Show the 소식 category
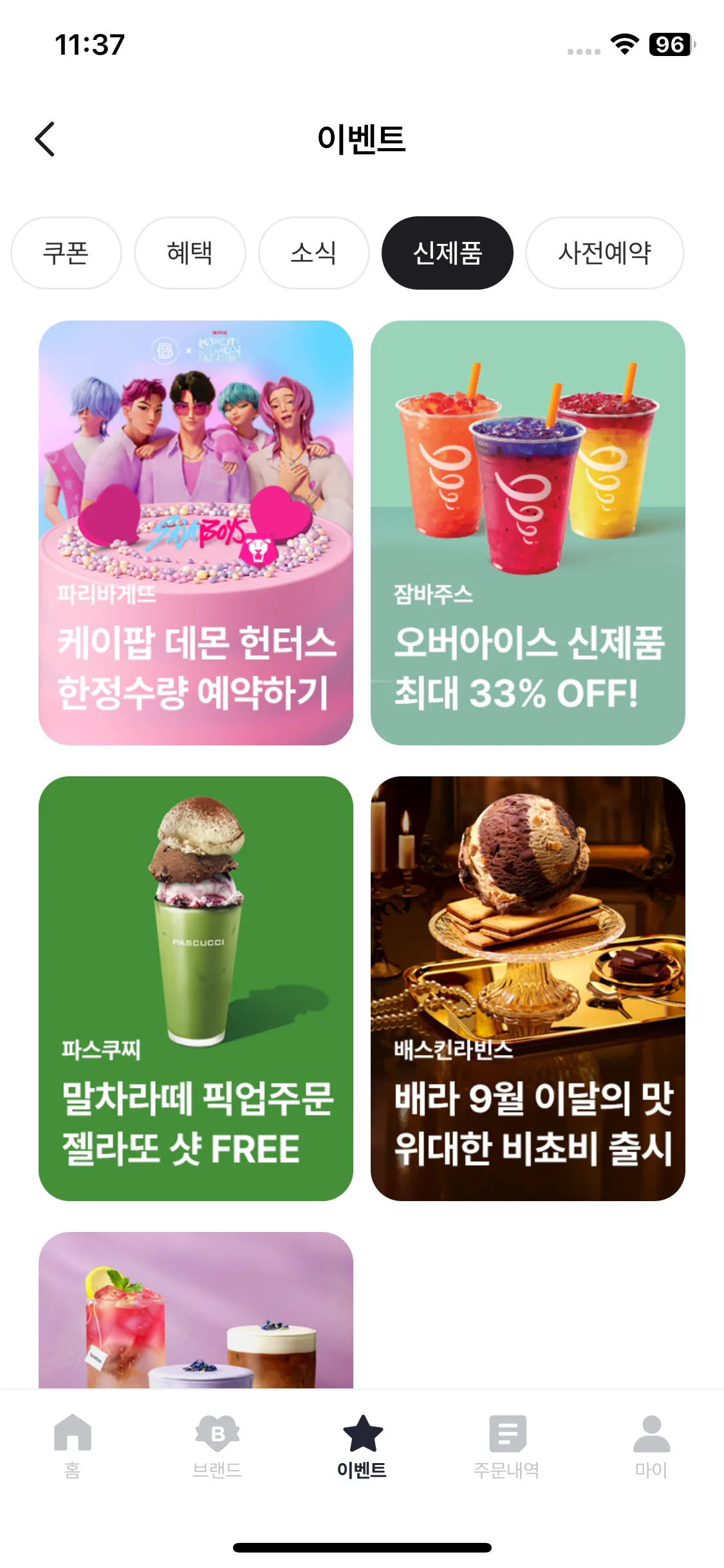This screenshot has width=724, height=1568. (313, 253)
